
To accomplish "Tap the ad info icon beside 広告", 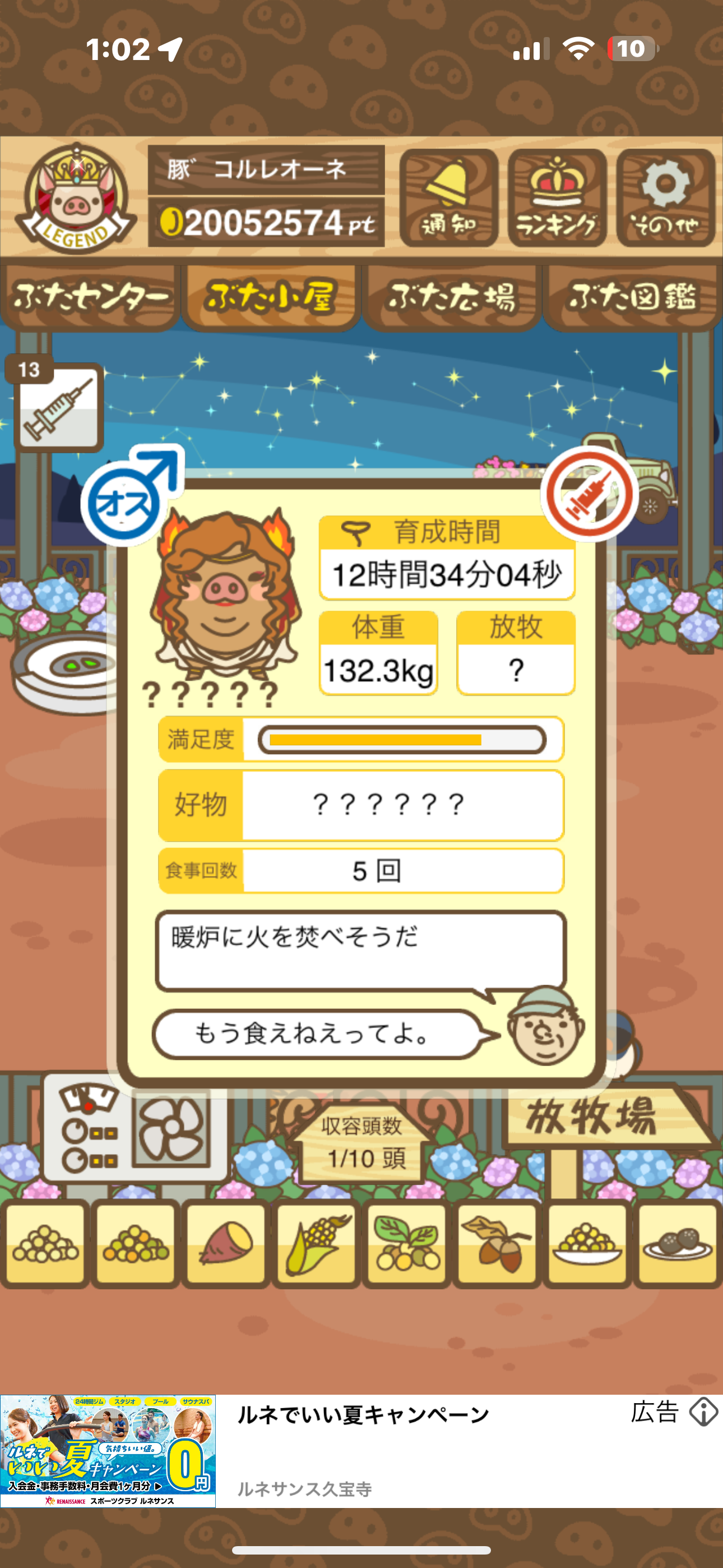I will [x=703, y=1412].
